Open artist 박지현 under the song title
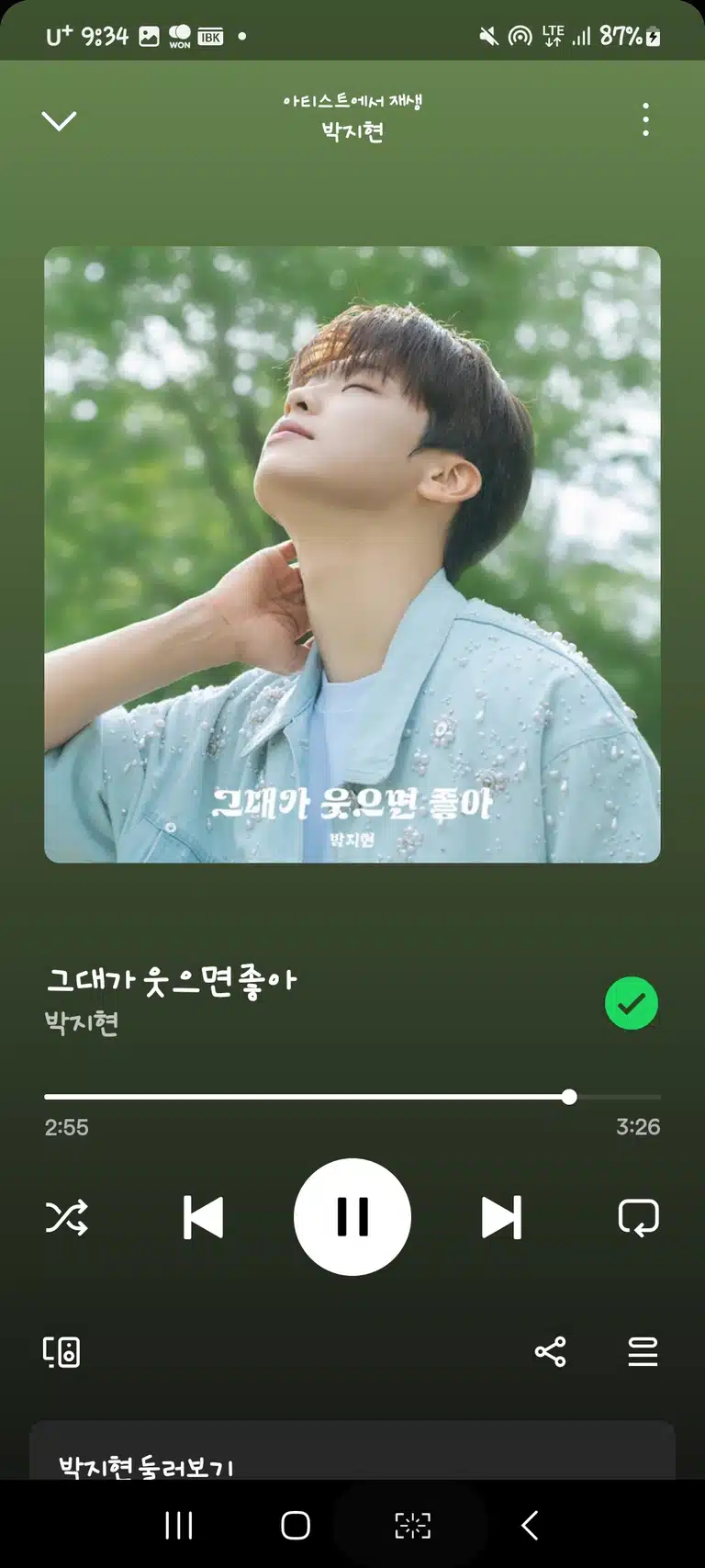Viewport: 705px width, 1568px height. [x=82, y=1022]
